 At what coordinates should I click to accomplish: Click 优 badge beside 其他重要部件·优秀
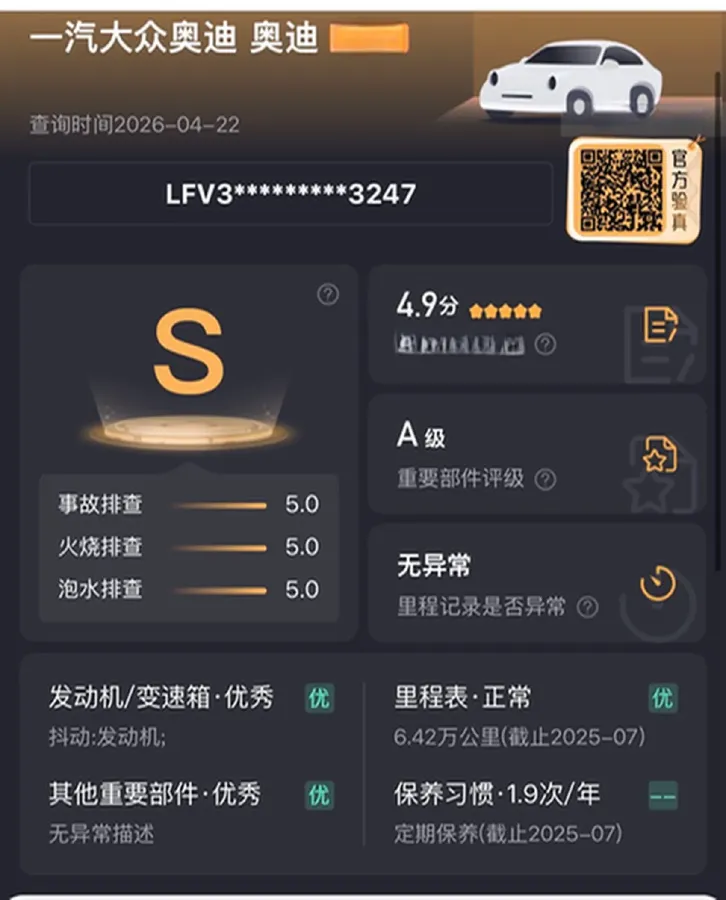(318, 793)
